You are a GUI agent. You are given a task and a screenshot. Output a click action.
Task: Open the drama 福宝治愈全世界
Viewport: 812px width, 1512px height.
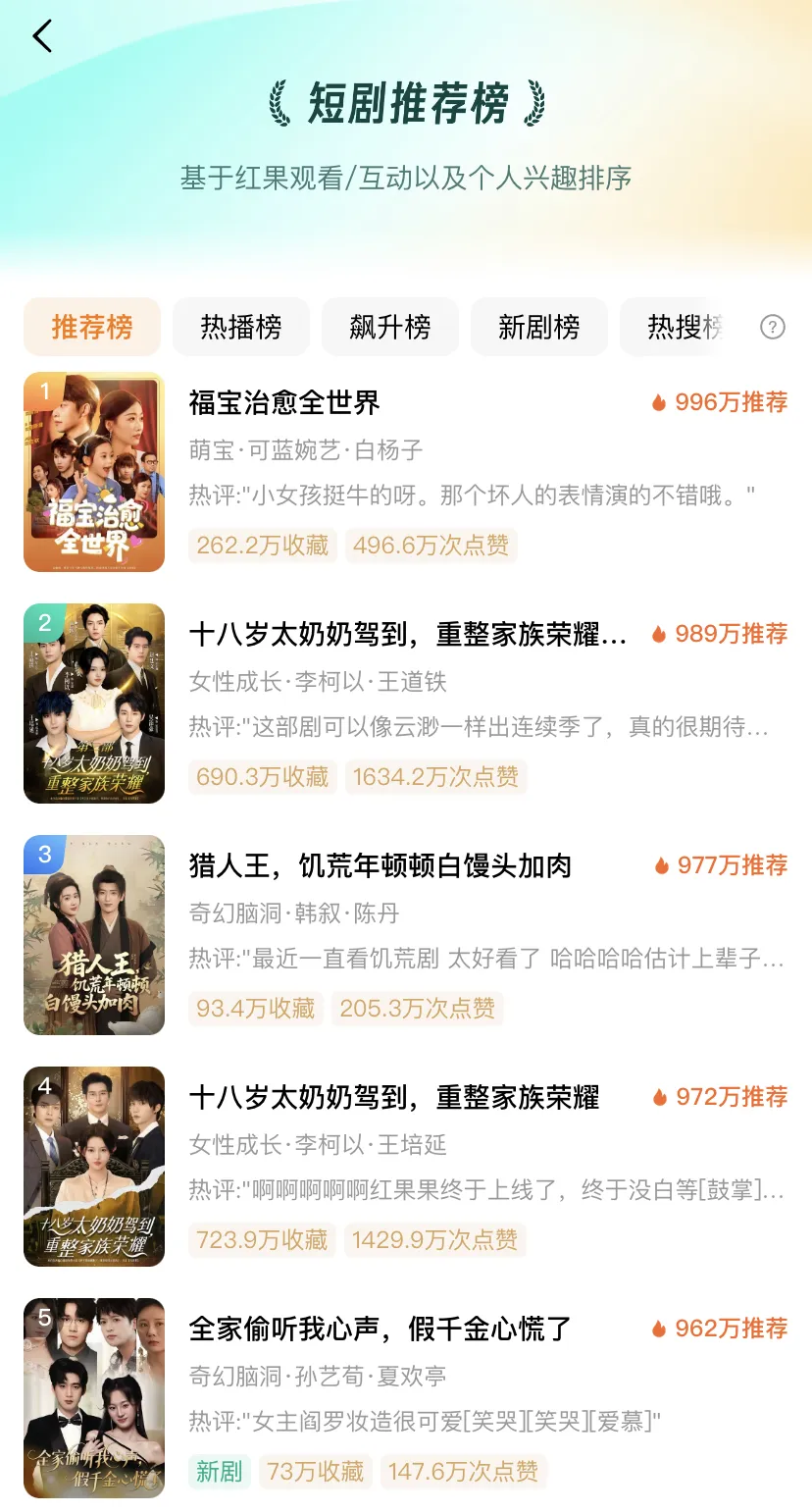click(x=284, y=402)
